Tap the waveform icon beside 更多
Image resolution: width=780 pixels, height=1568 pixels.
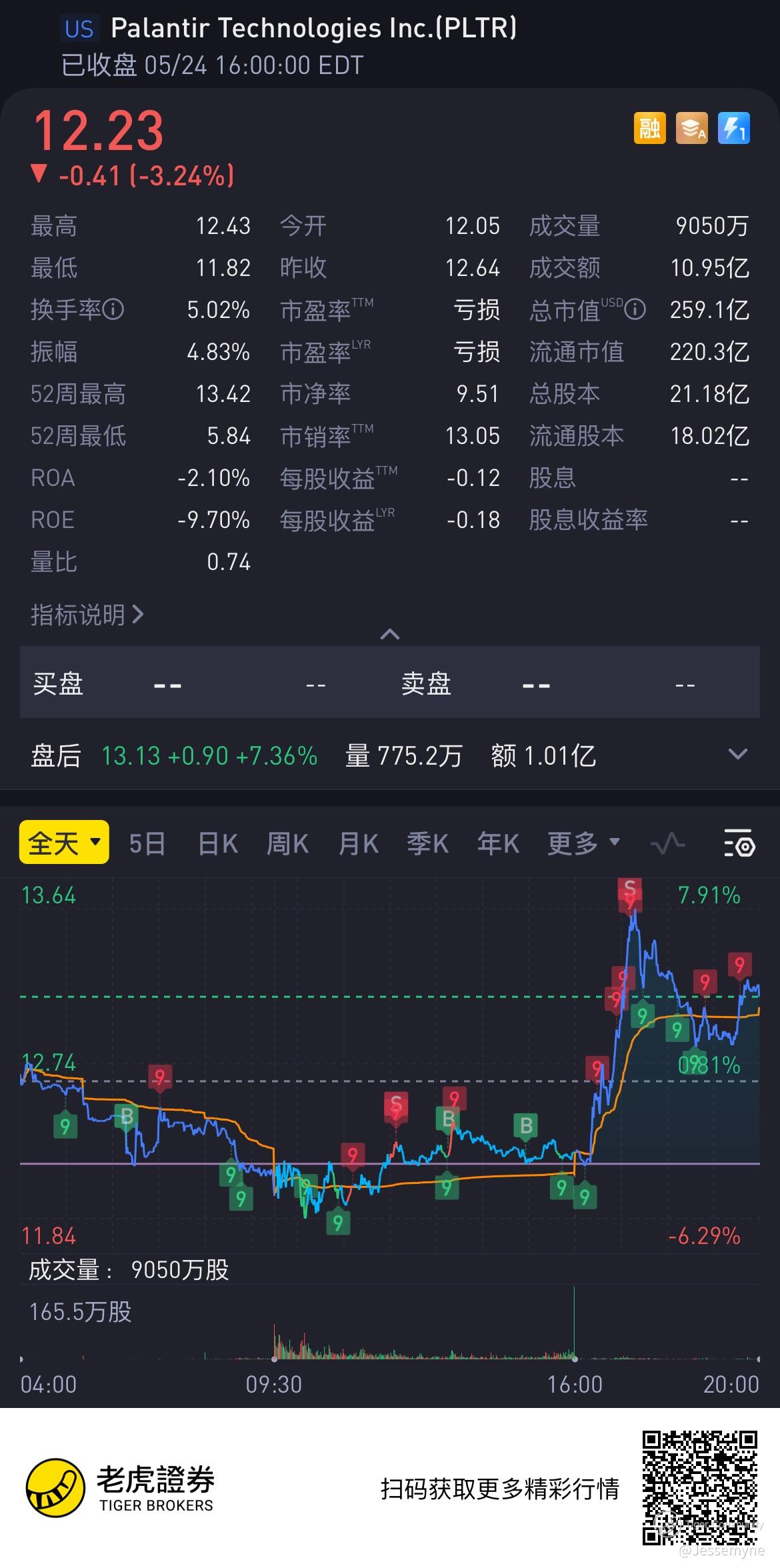[667, 844]
